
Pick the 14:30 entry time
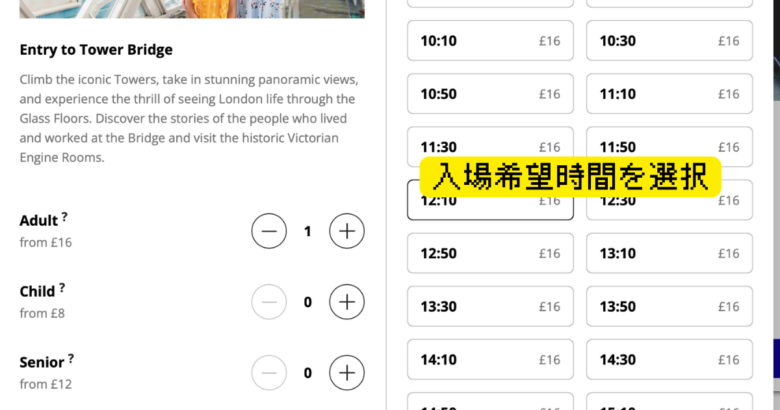(669, 359)
